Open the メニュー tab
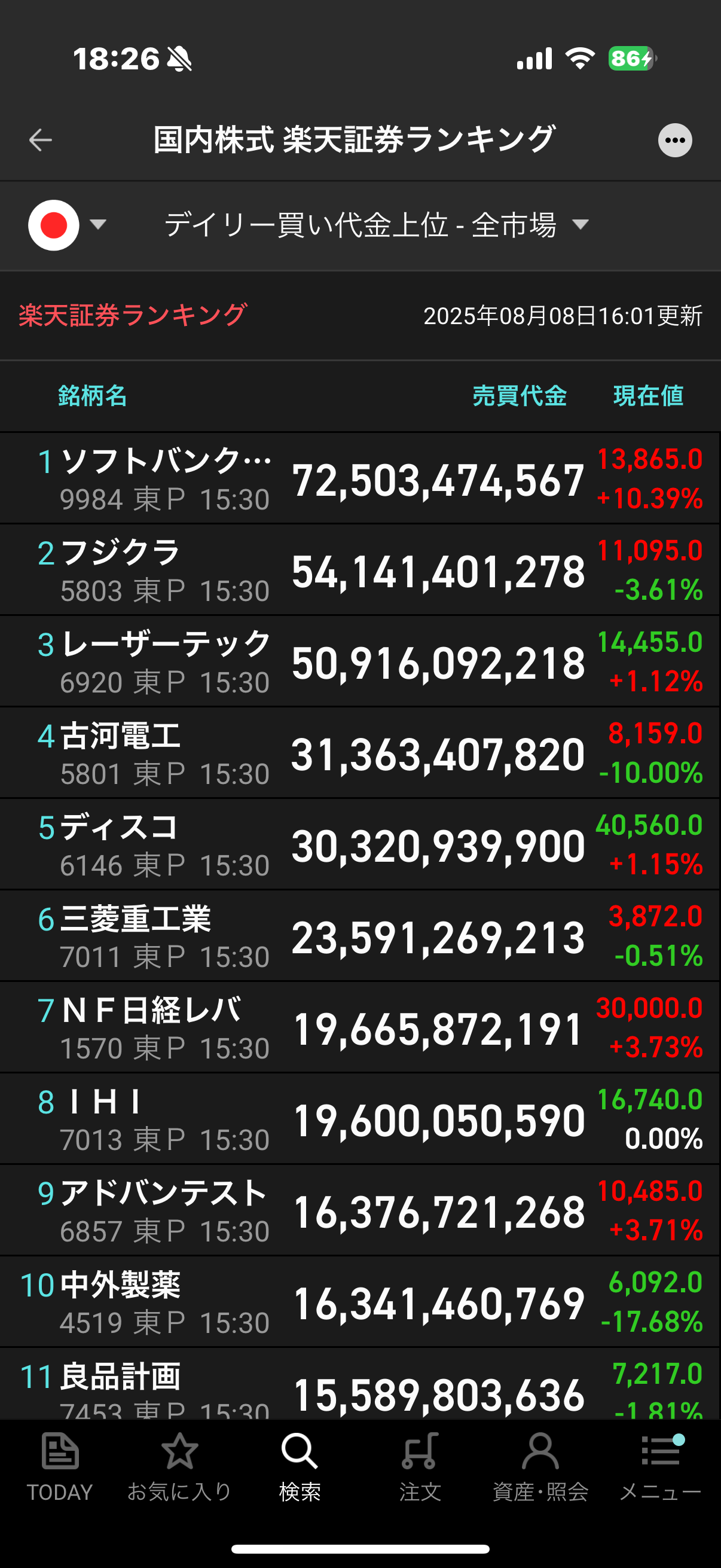 [x=660, y=1468]
